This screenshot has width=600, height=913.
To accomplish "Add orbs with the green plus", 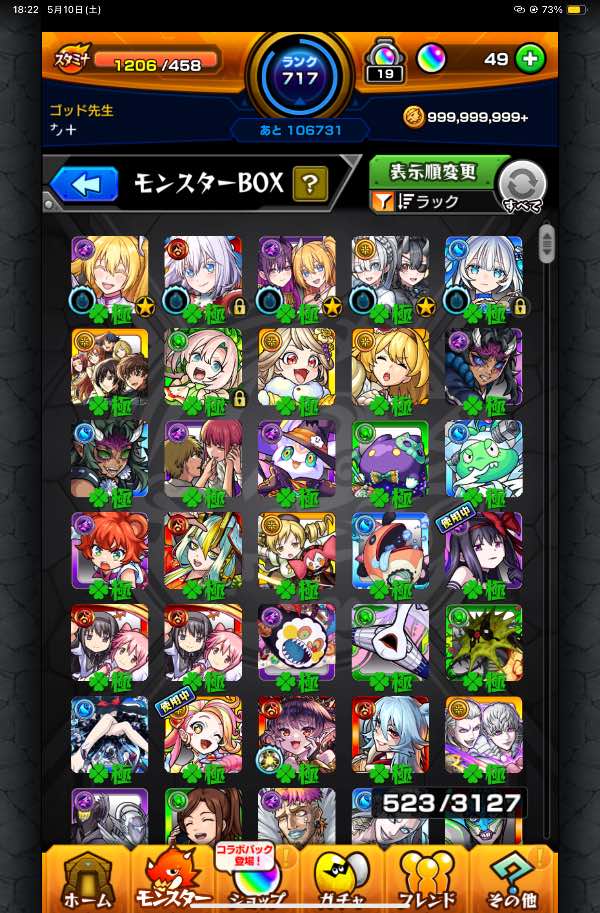I will (x=532, y=59).
